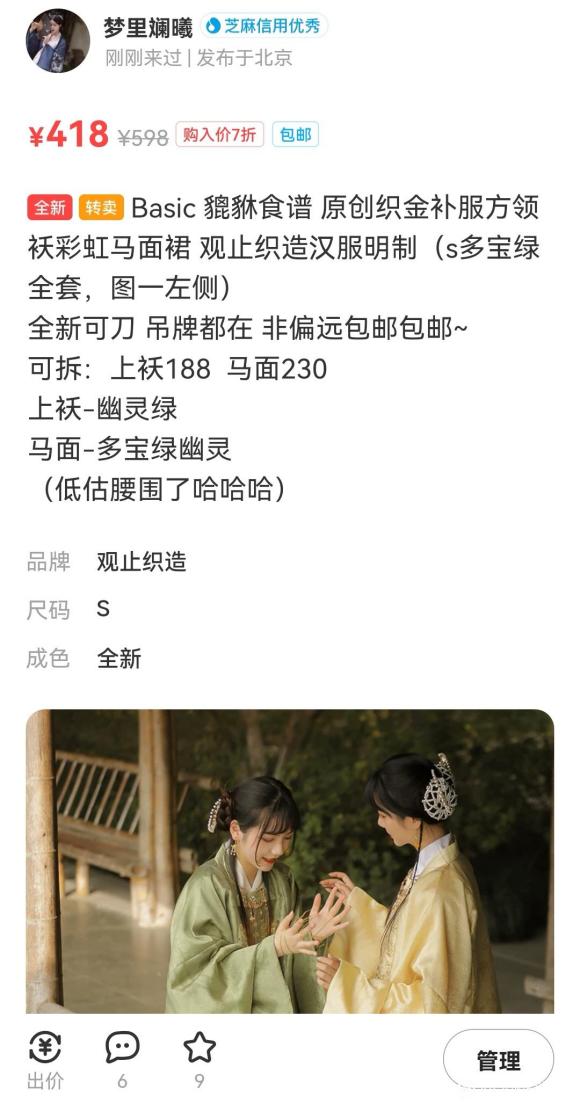Open seller 梦里斓曦's profile avatar
Image resolution: width=580 pixels, height=1104 pixels.
[x=58, y=41]
